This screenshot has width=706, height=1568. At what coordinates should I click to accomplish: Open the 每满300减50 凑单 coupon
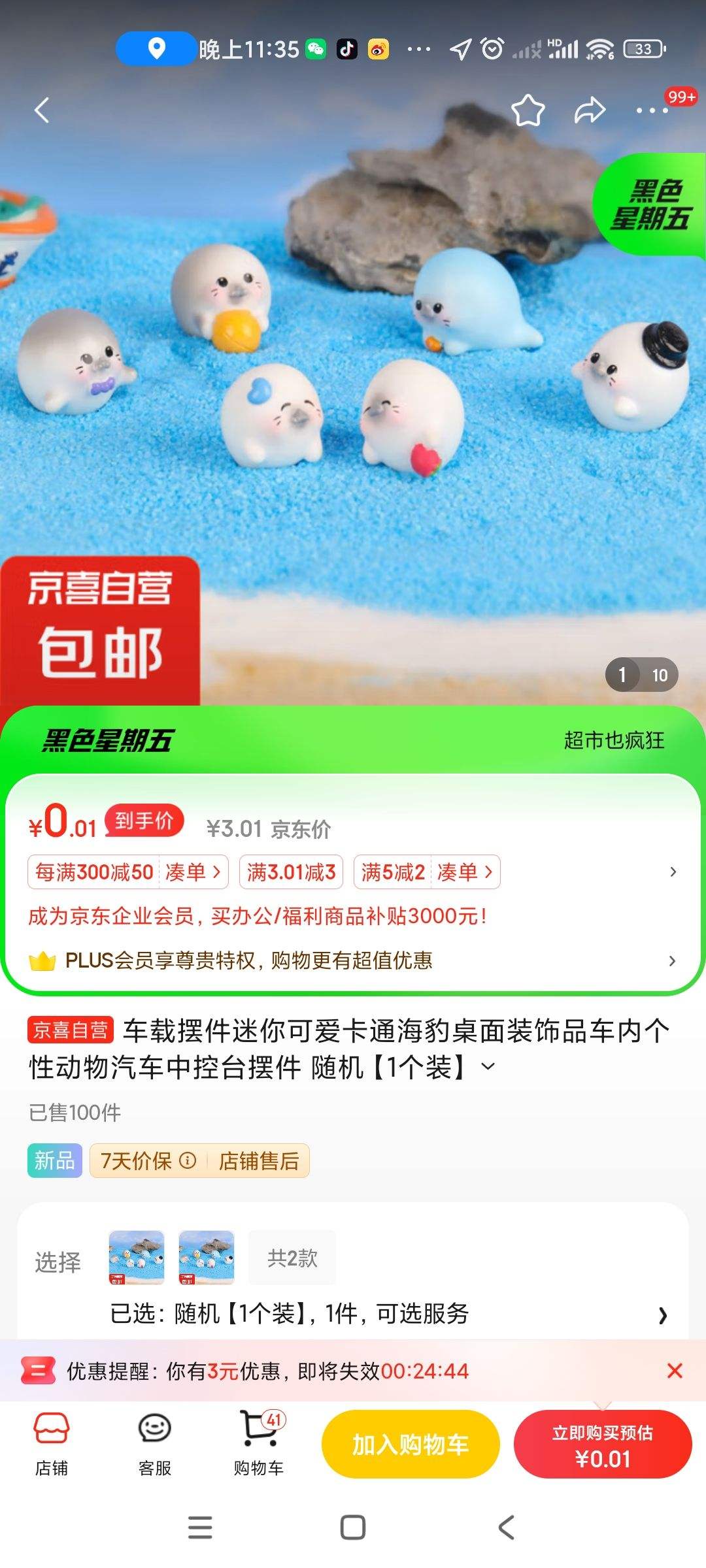(x=128, y=872)
